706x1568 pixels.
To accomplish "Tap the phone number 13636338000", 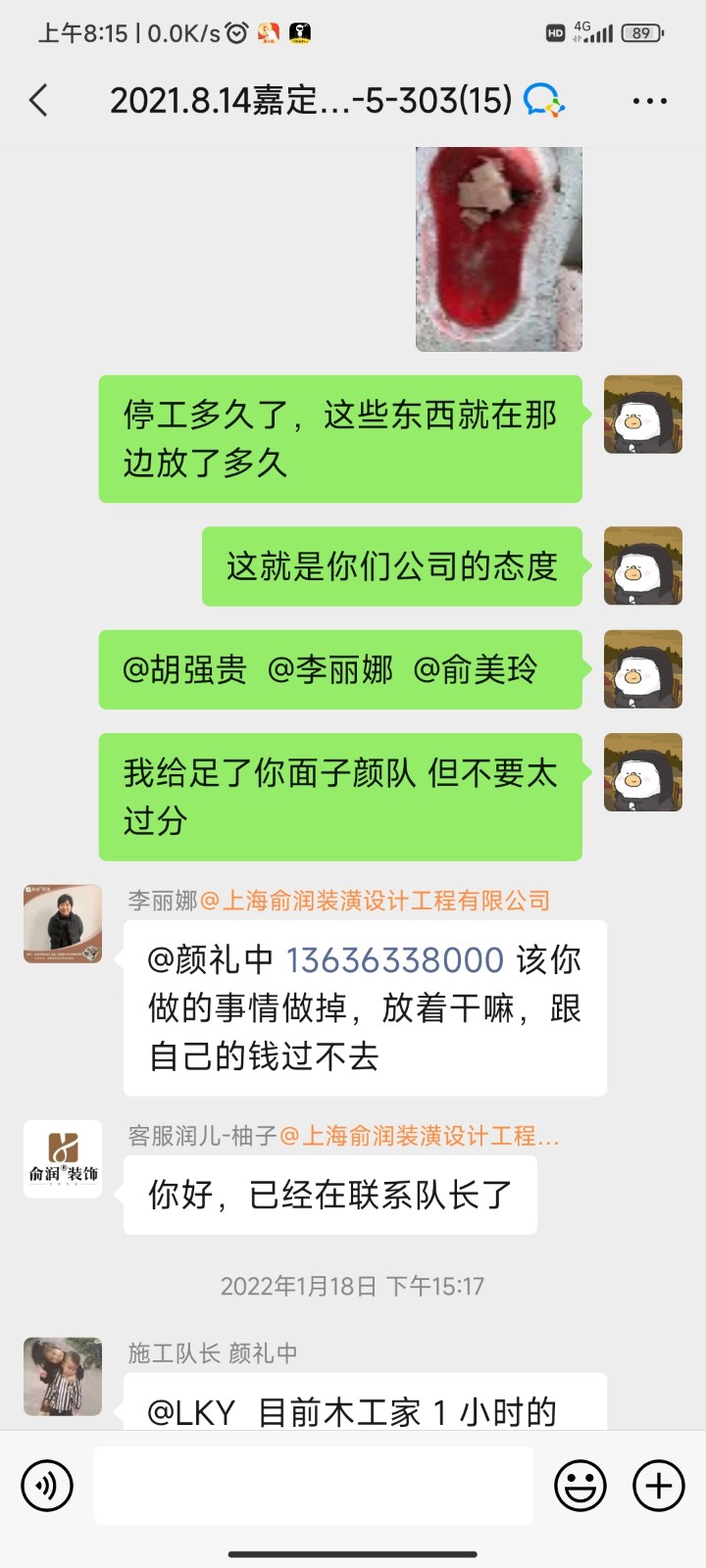I will 394,959.
